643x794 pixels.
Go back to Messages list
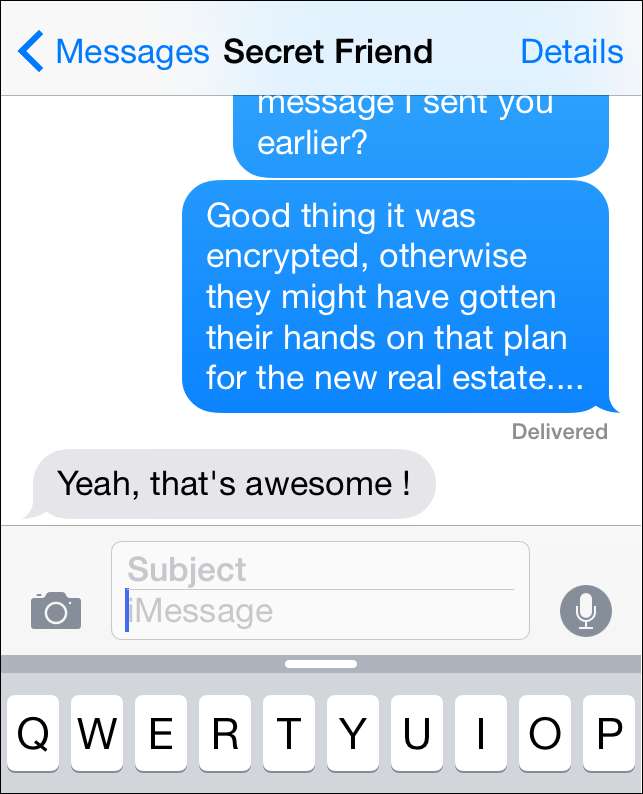pyautogui.click(x=112, y=51)
